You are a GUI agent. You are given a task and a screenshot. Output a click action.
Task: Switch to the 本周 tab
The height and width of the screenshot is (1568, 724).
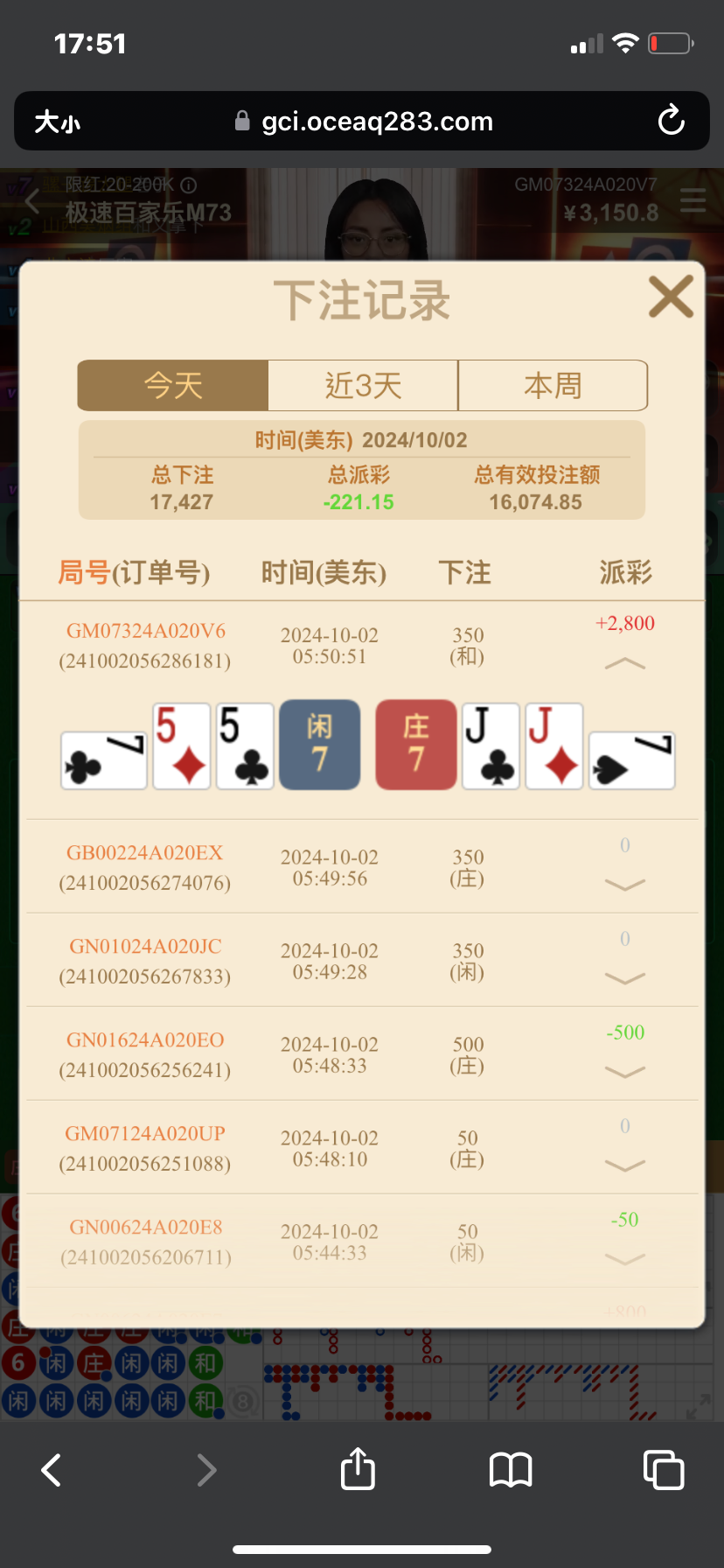coord(553,385)
